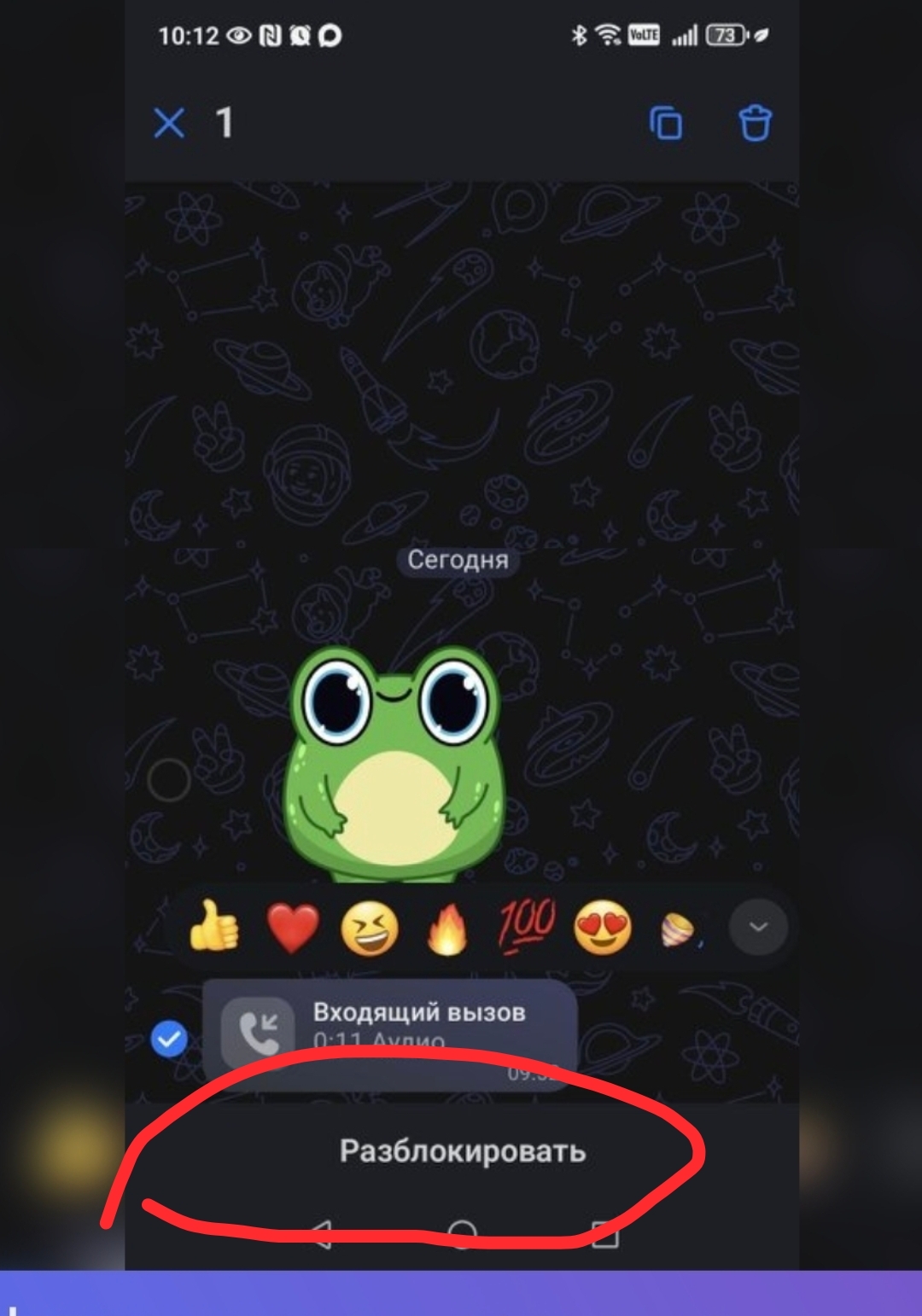
Task: Tap Разблокировать to unblock the user
Action: pos(462,1150)
